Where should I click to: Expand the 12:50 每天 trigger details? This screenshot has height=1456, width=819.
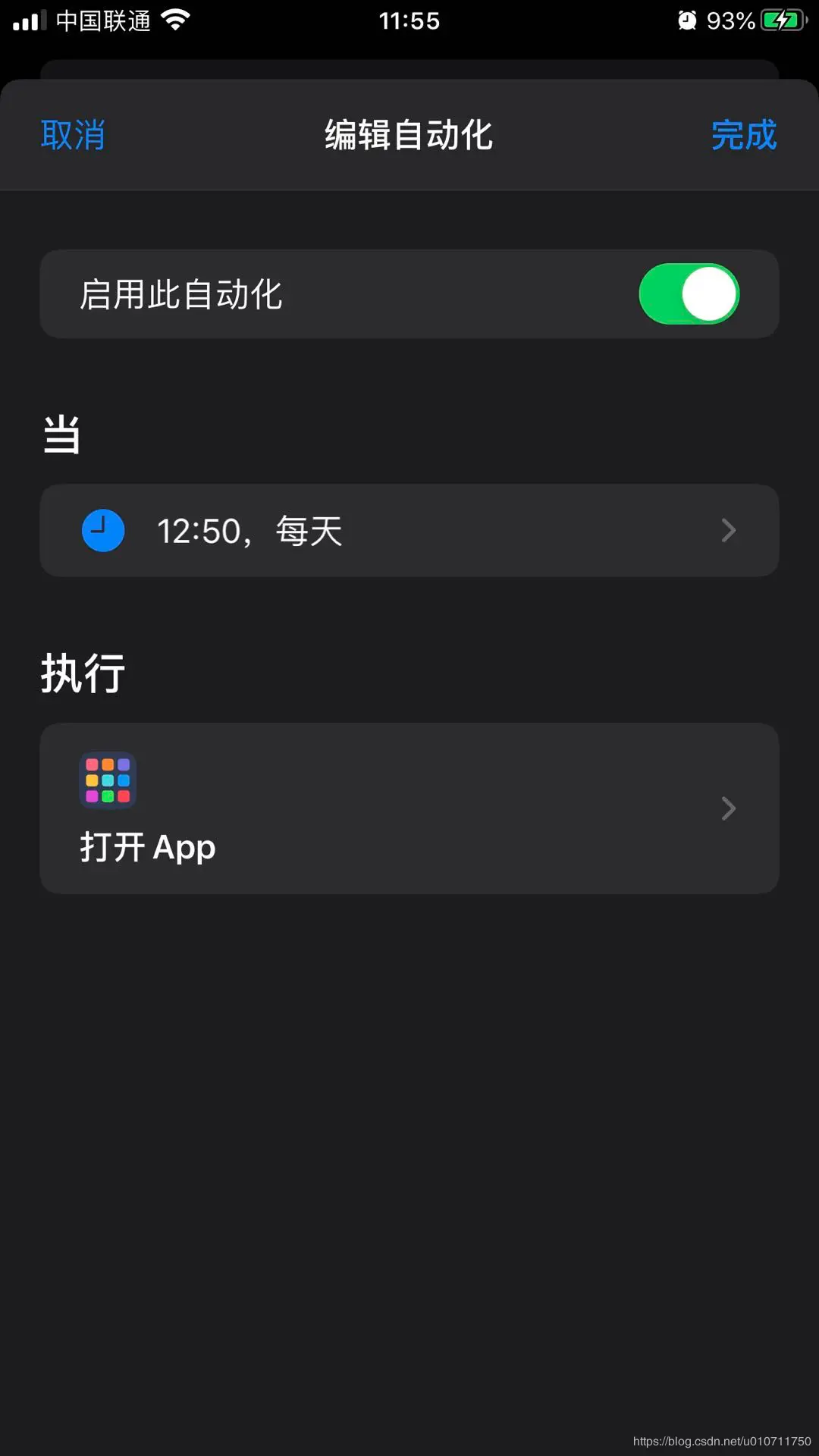pos(409,530)
